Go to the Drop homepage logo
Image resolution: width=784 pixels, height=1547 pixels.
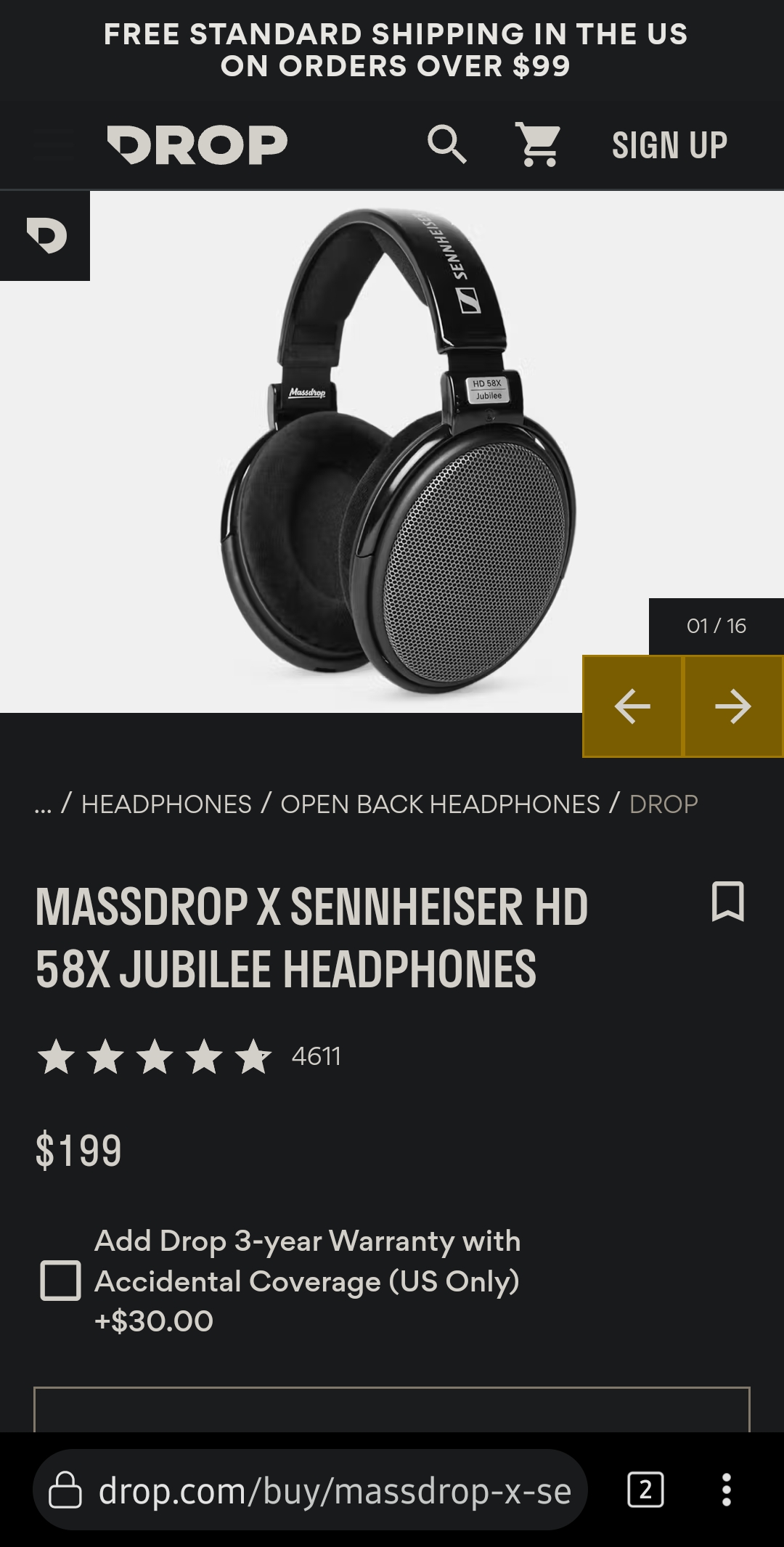(197, 144)
